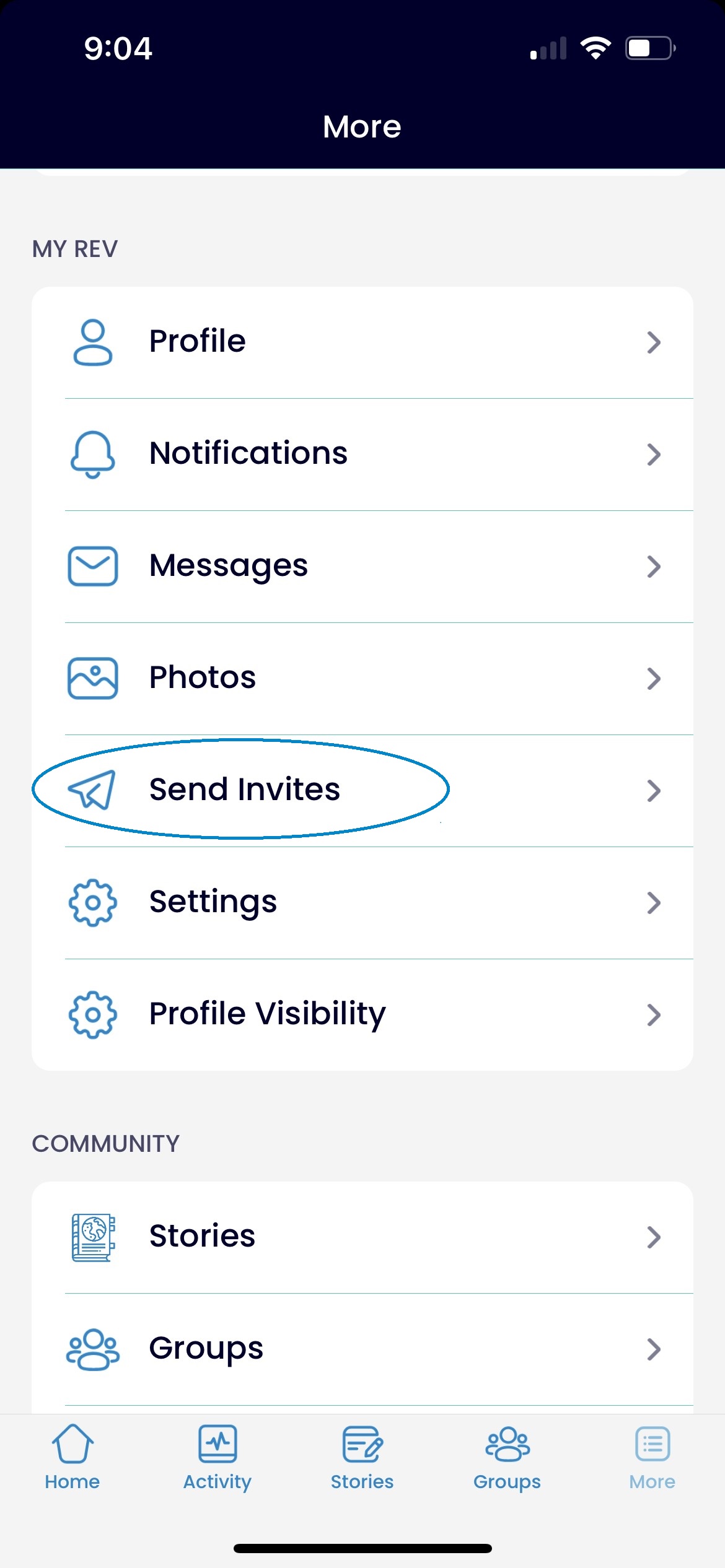Tap the Notifications bell icon

coord(92,454)
